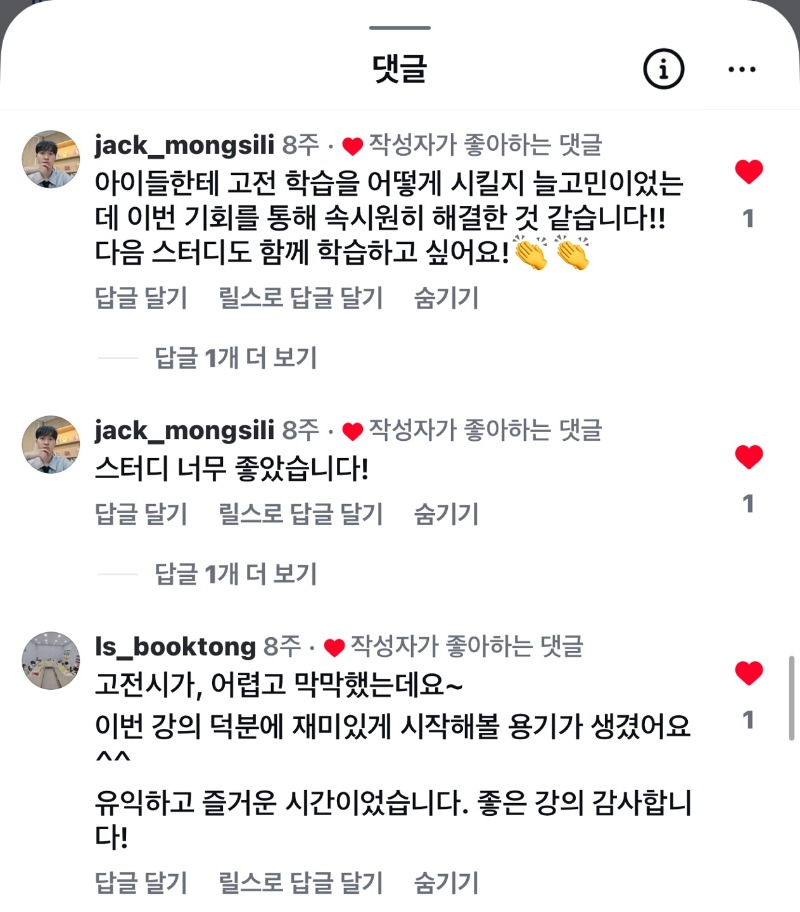Hide the 고전 학습 comment with 숨기기
Image resolution: width=800 pixels, height=912 pixels.
click(446, 297)
